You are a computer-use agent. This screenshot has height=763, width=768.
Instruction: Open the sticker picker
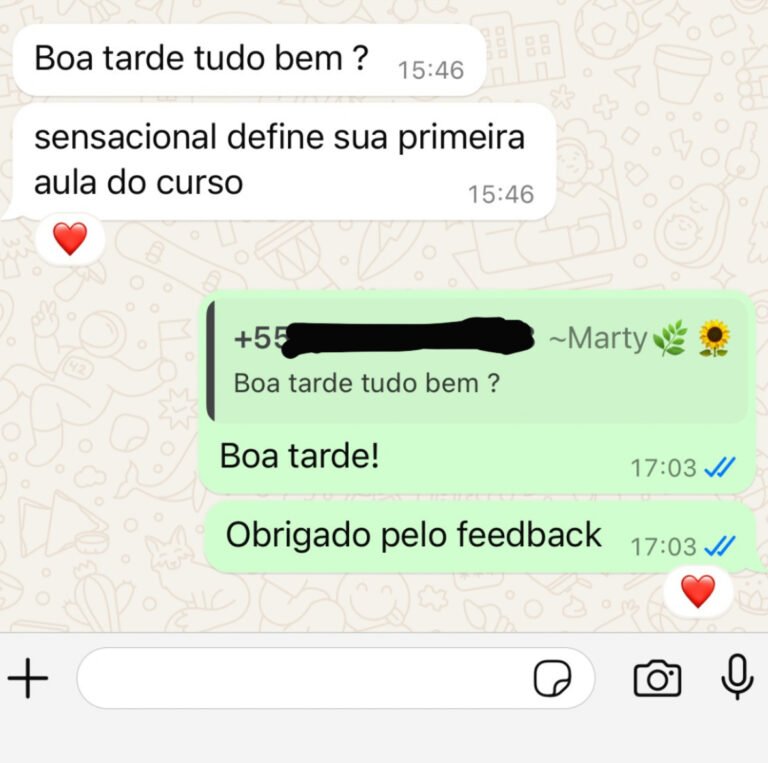pos(552,680)
